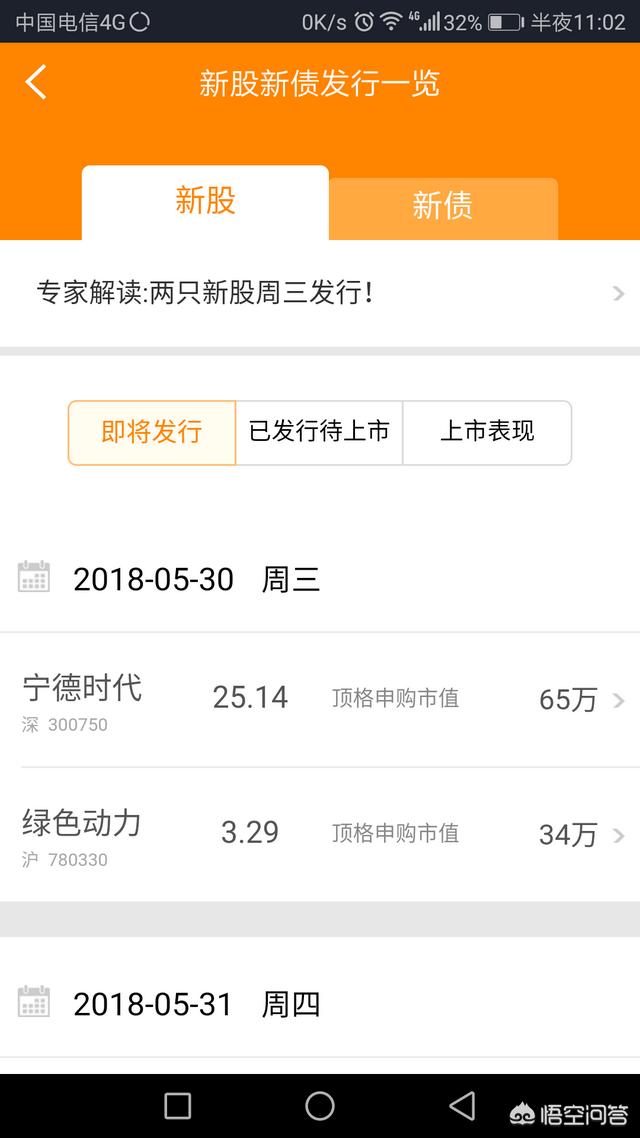The image size is (640, 1138).
Task: Open recent apps via the square button
Action: click(178, 1106)
